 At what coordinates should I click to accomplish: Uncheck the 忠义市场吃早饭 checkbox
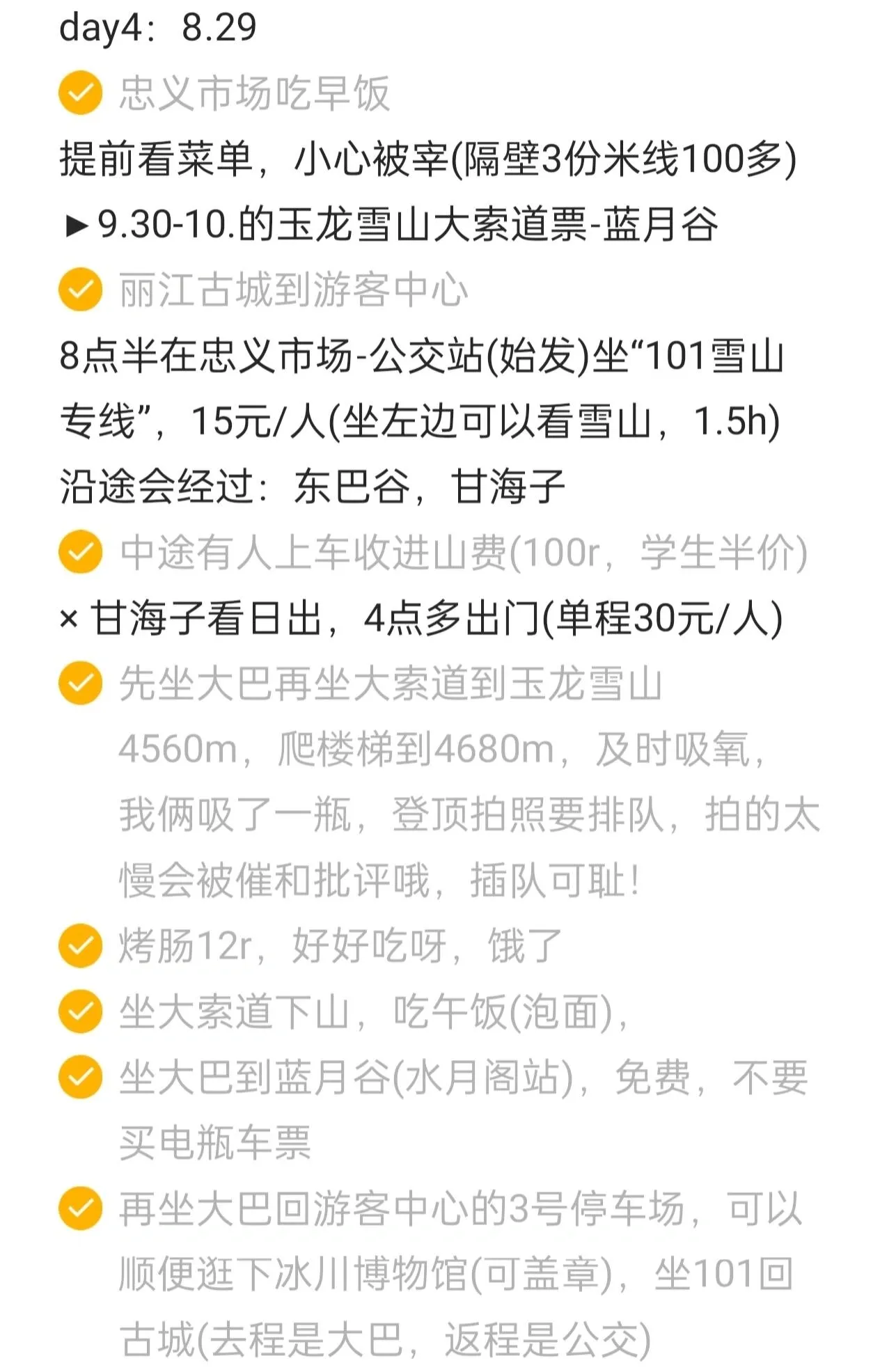[80, 93]
